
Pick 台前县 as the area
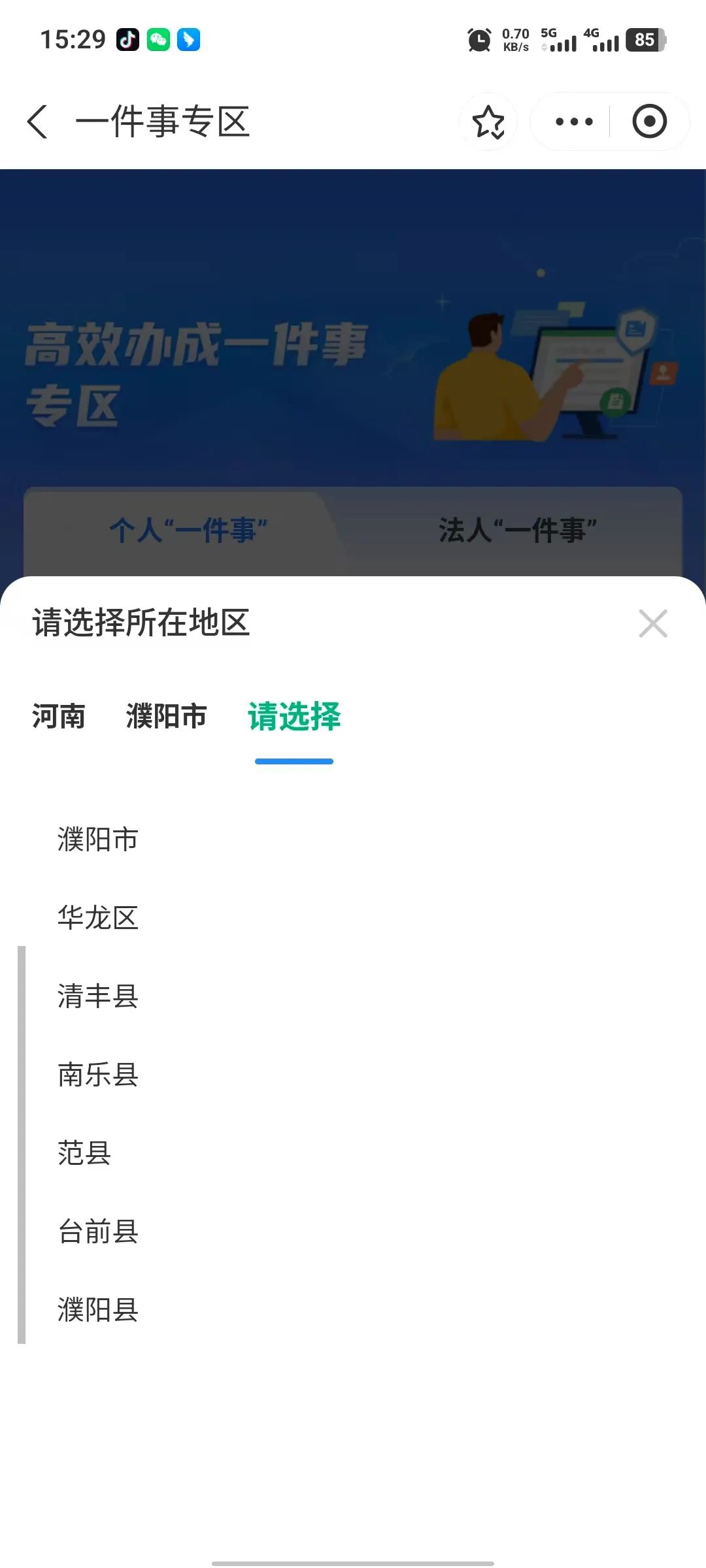click(x=98, y=1232)
